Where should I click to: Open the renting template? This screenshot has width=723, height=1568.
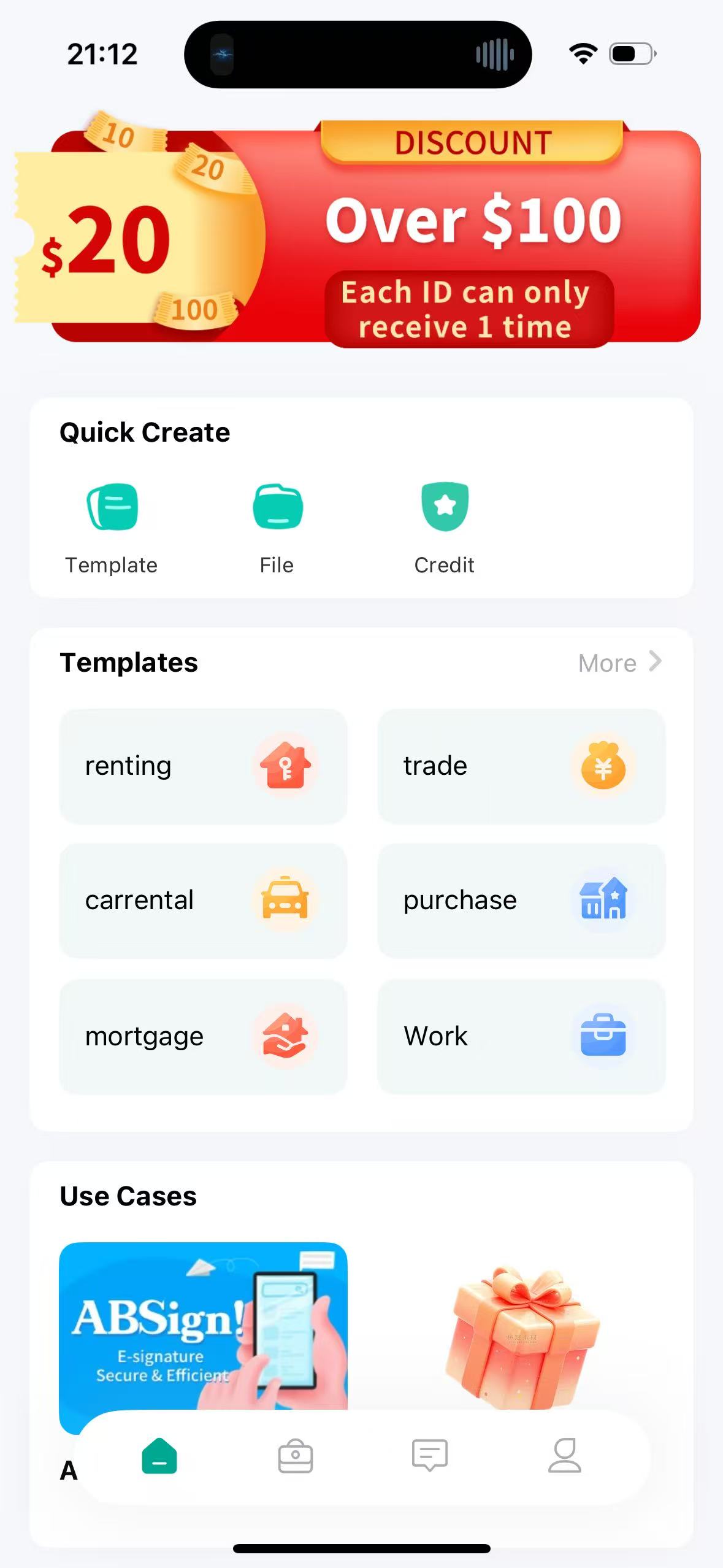(203, 766)
